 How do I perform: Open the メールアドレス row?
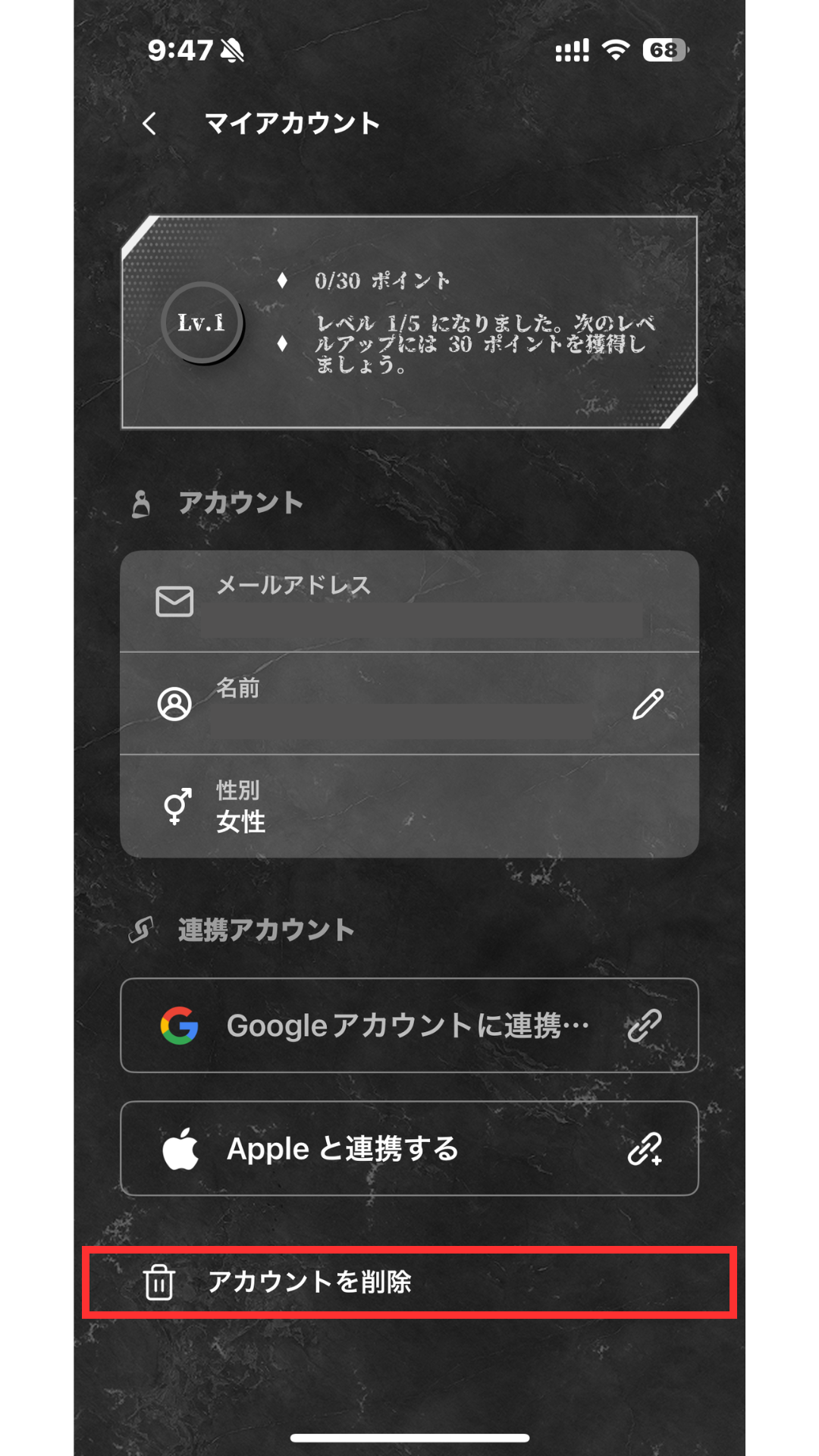(x=409, y=601)
